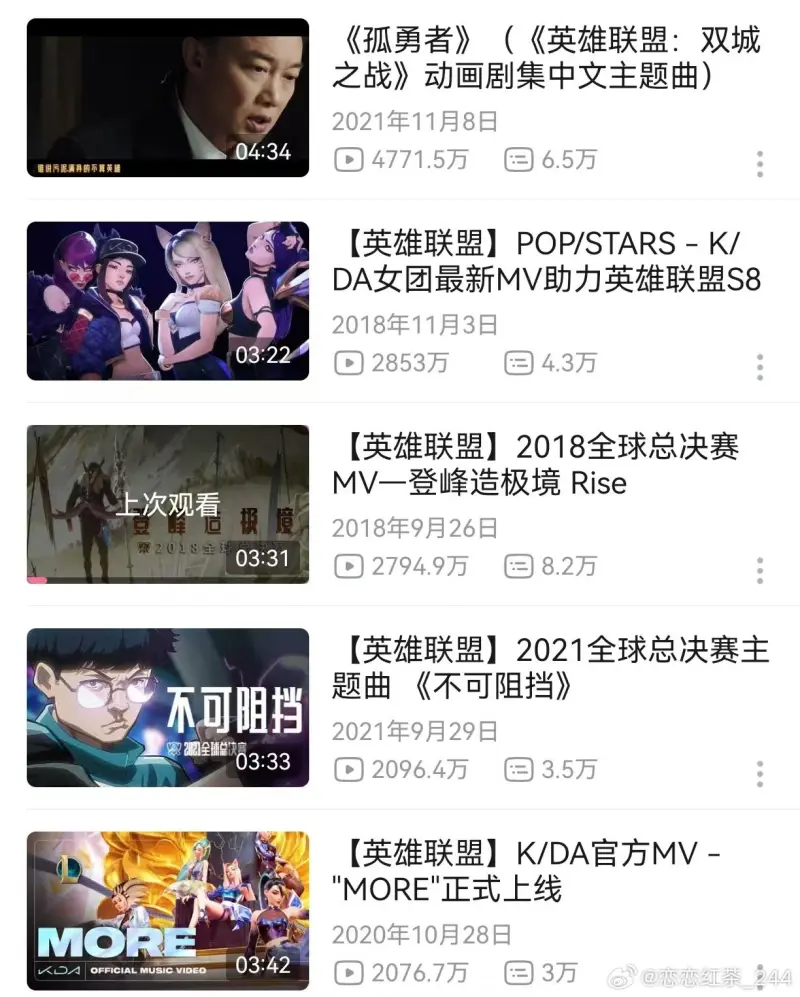Tap the 2018全球总决赛 Rise video title
The width and height of the screenshot is (800, 997).
[x=536, y=465]
